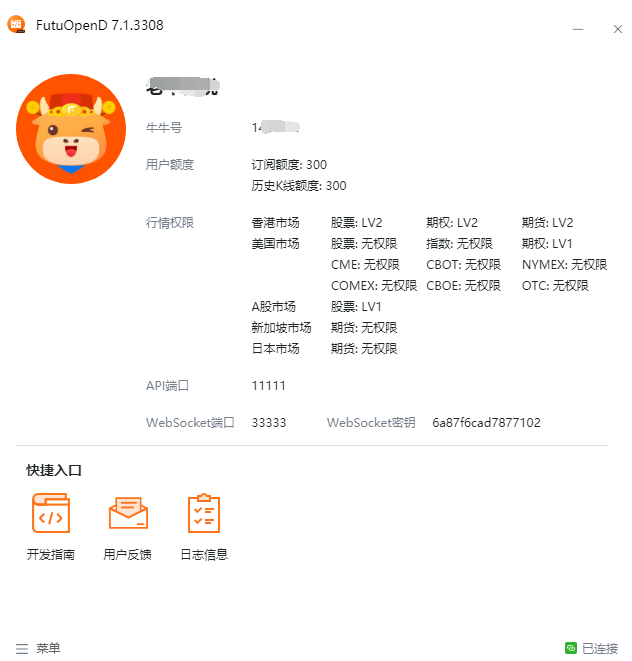Close the FutuOpenD window
The width and height of the screenshot is (632, 661).
point(617,30)
